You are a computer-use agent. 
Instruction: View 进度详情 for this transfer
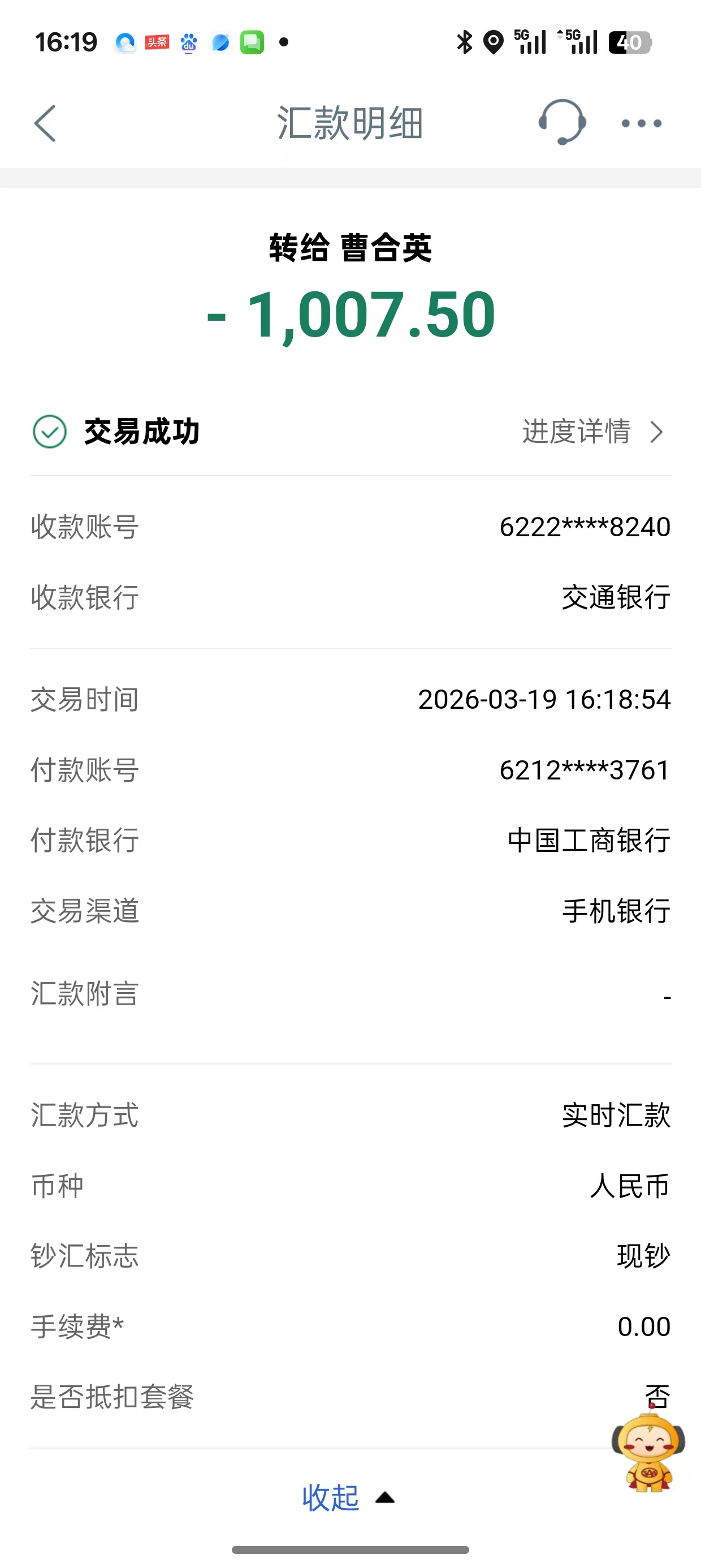coord(591,432)
